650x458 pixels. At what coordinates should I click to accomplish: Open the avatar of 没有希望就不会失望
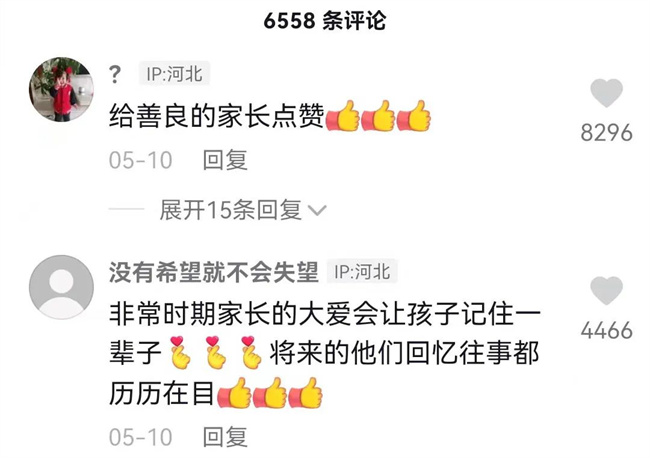coord(61,287)
